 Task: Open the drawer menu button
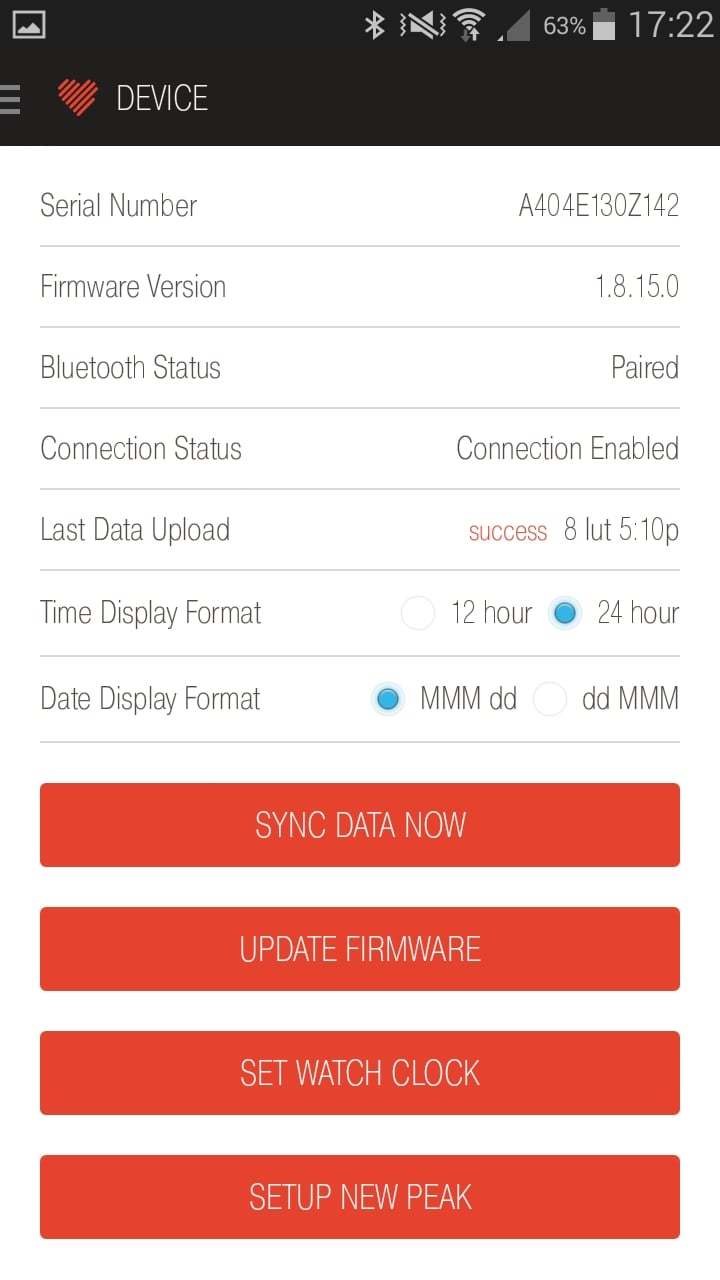[11, 98]
